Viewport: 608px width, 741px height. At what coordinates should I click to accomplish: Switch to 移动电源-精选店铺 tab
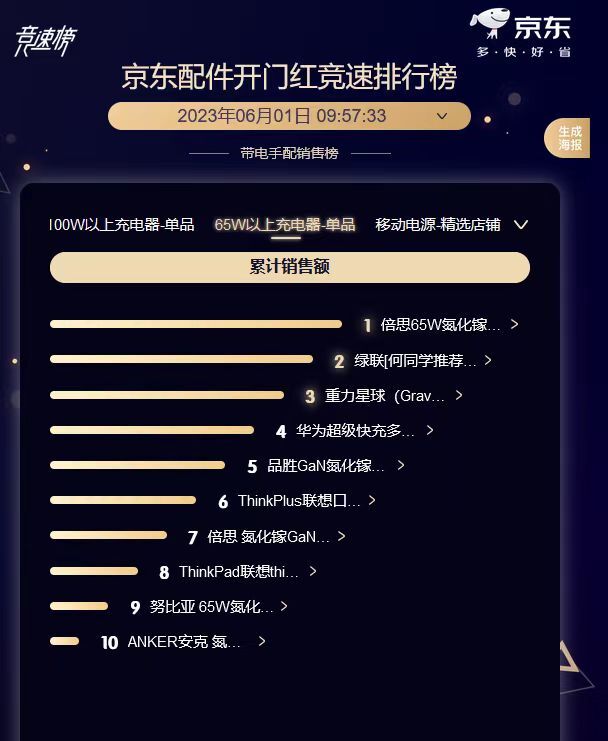437,225
